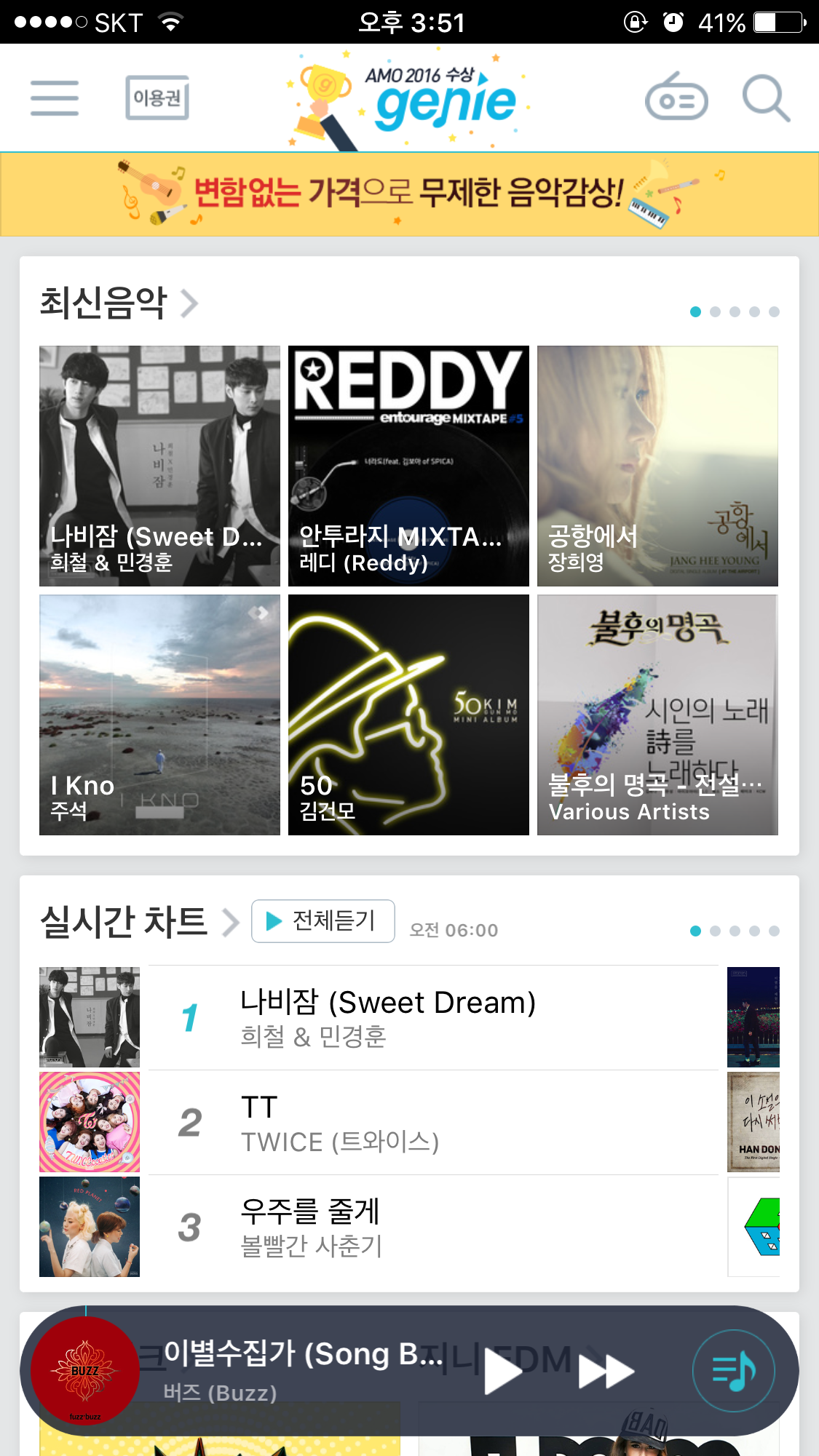Select chart song 나비잠 (Sweet Dream)

387,1017
